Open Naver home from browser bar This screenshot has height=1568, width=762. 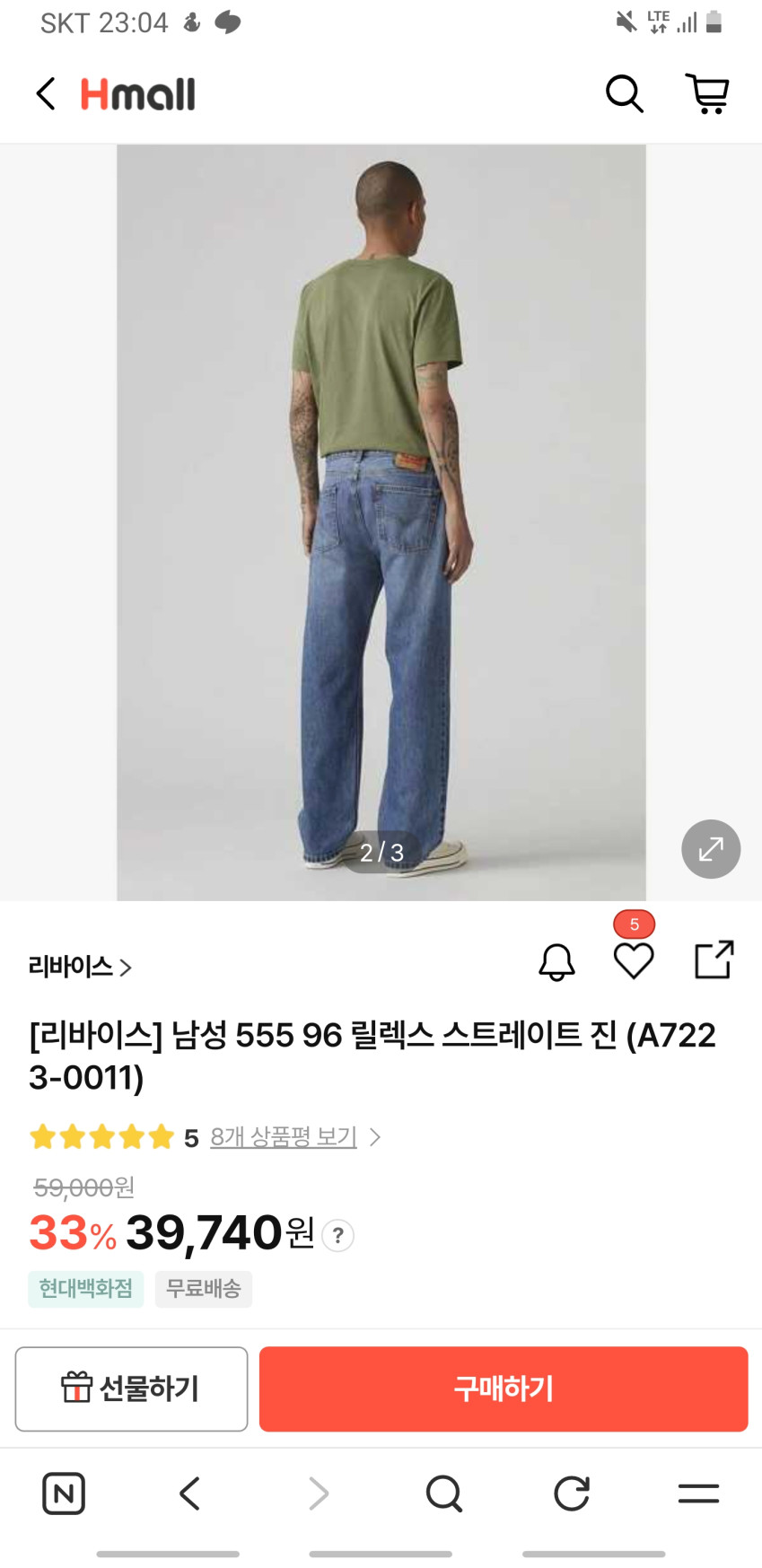64,1494
